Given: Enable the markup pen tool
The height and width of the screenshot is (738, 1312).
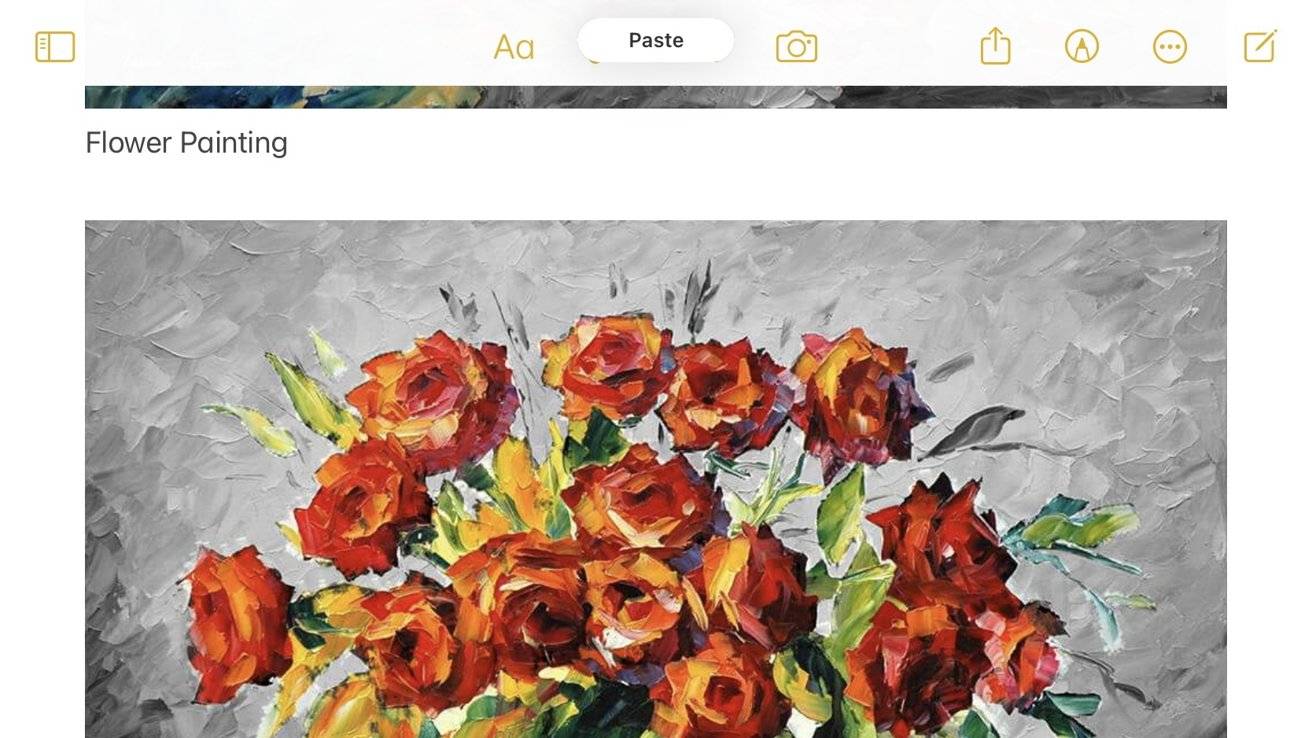Looking at the screenshot, I should coord(1082,46).
